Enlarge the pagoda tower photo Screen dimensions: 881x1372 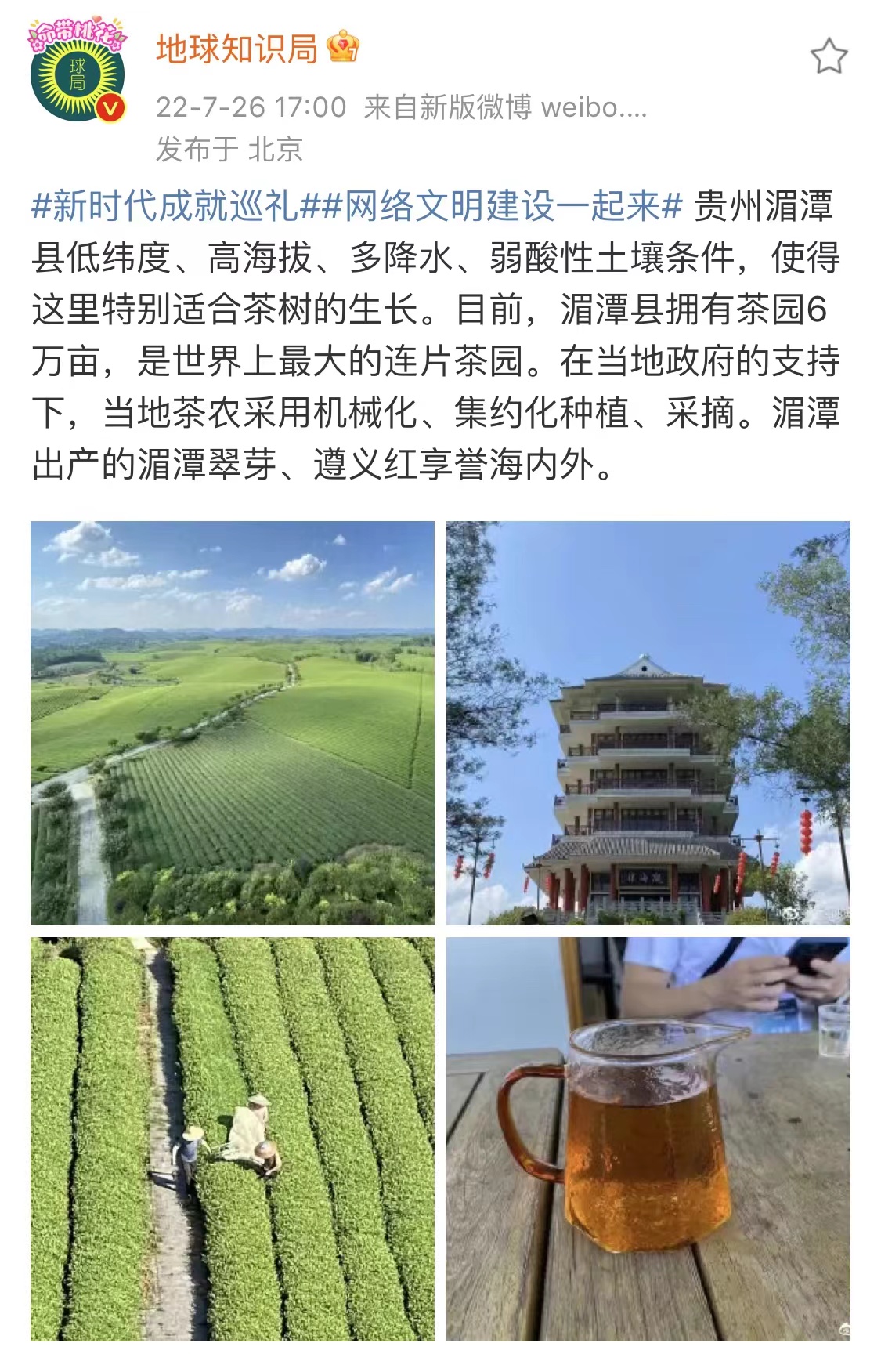point(648,722)
